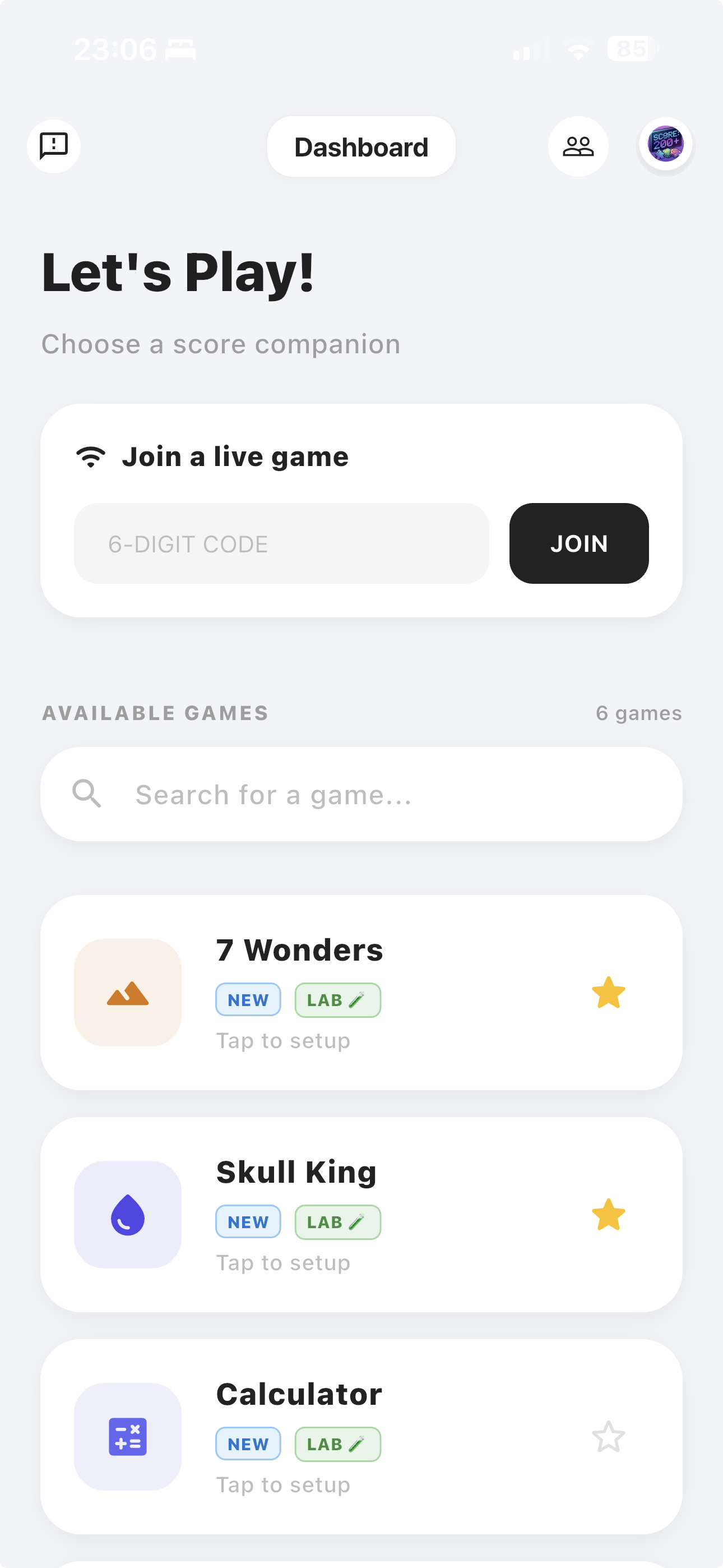Select the Dashboard tab at the top

pyautogui.click(x=361, y=146)
